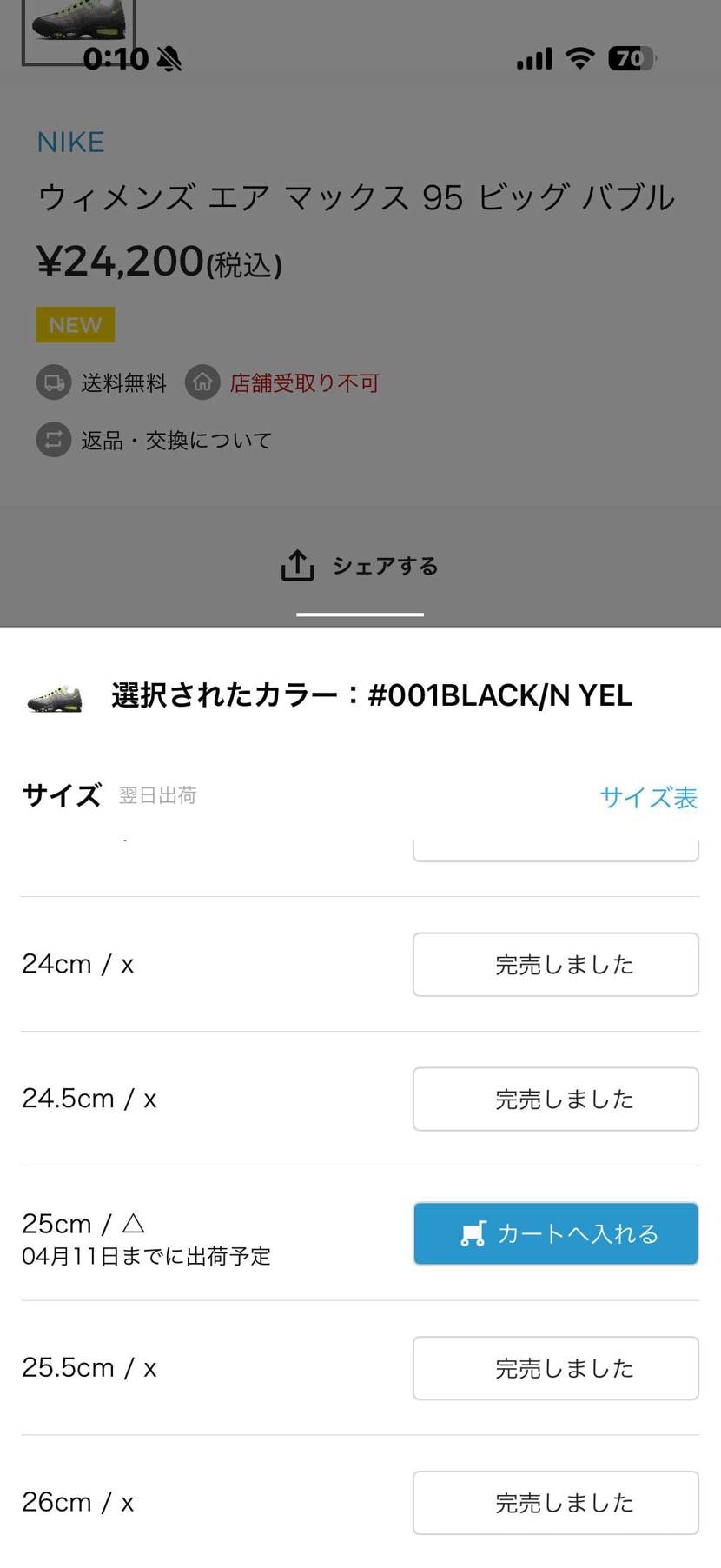This screenshot has height=1568, width=721.
Task: Tap 完売しました for 25.5cm size
Action: click(x=555, y=1367)
